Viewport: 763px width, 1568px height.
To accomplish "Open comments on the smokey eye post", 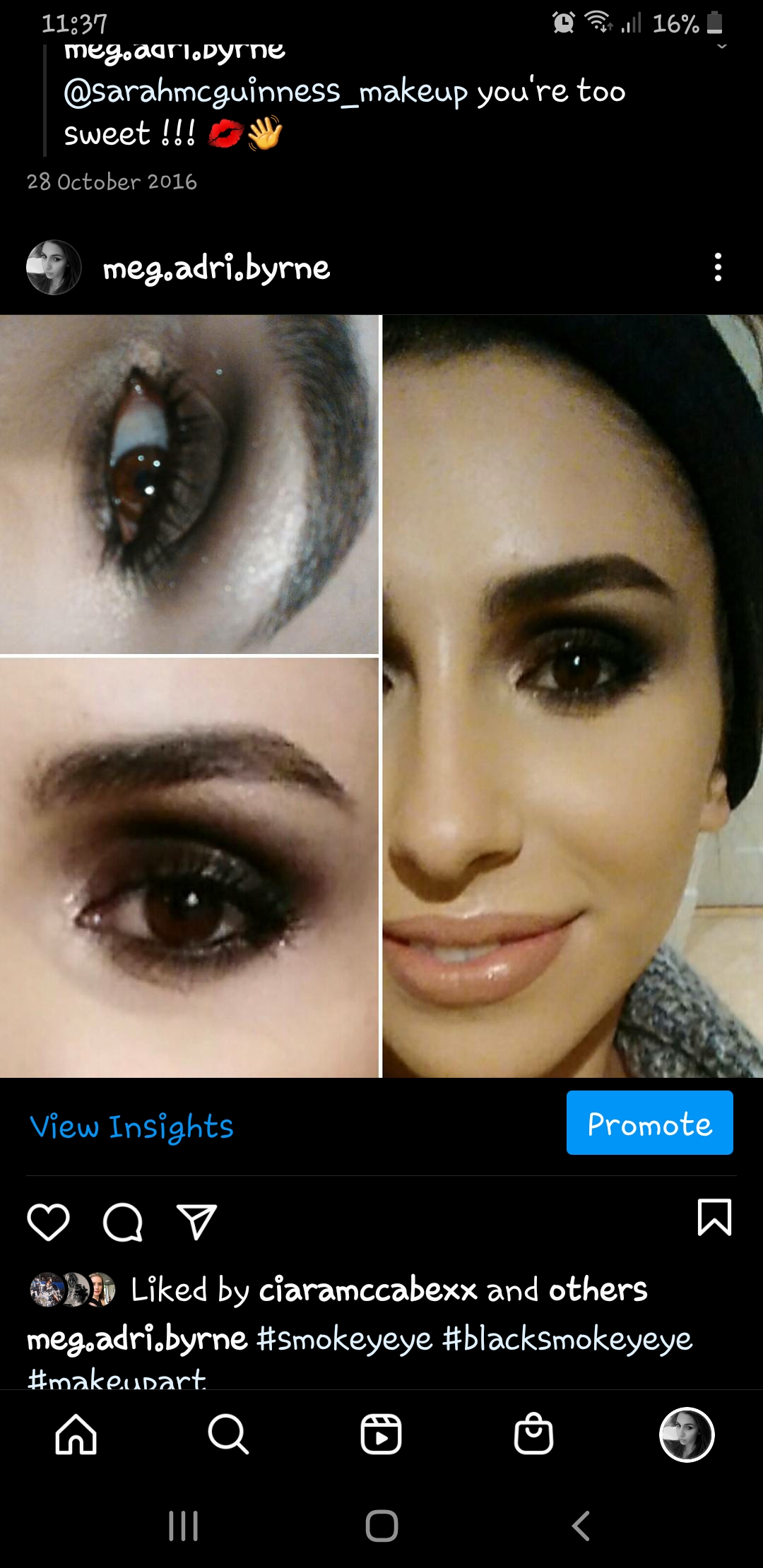I will (x=123, y=1222).
